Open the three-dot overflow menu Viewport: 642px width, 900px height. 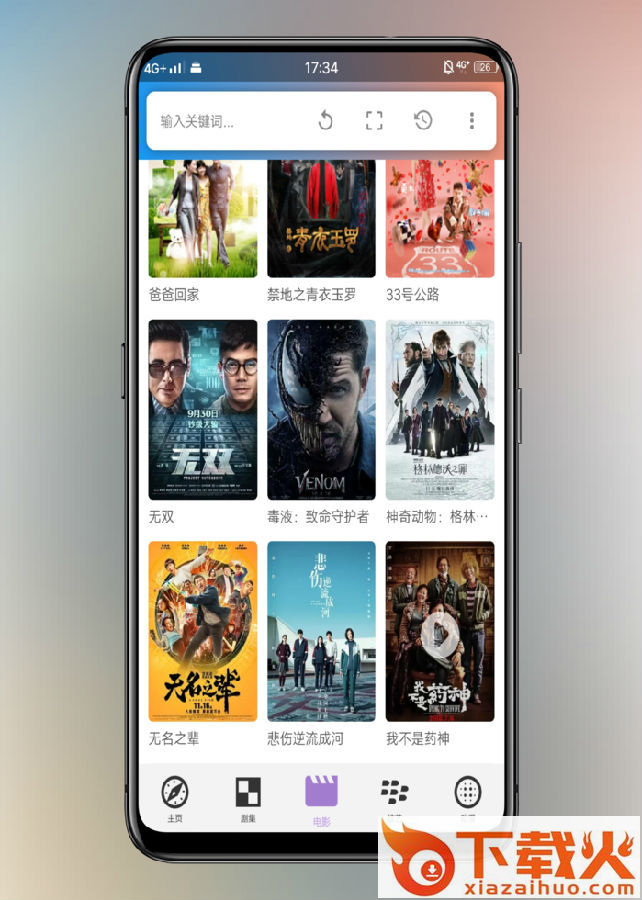point(471,121)
